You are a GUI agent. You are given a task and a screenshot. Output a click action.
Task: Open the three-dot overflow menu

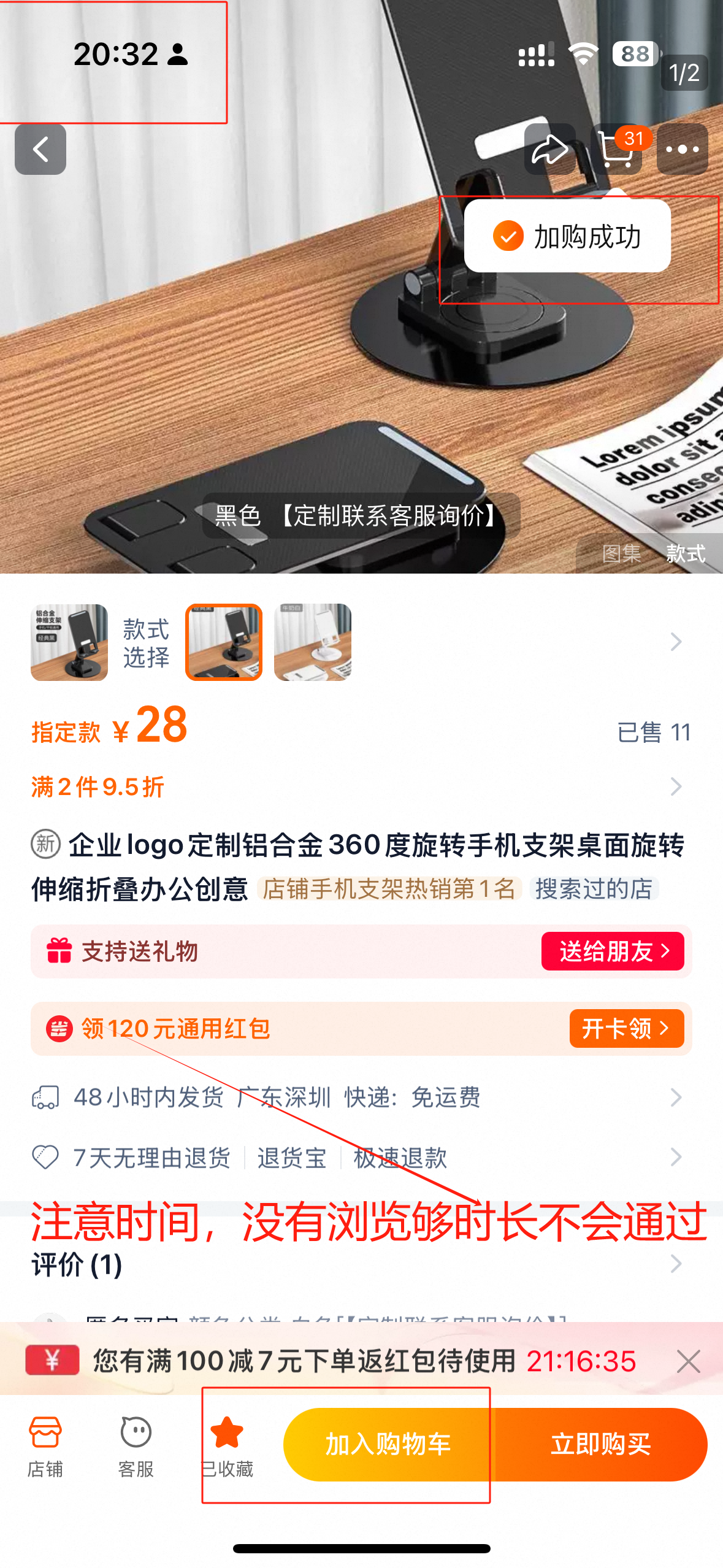click(x=682, y=149)
